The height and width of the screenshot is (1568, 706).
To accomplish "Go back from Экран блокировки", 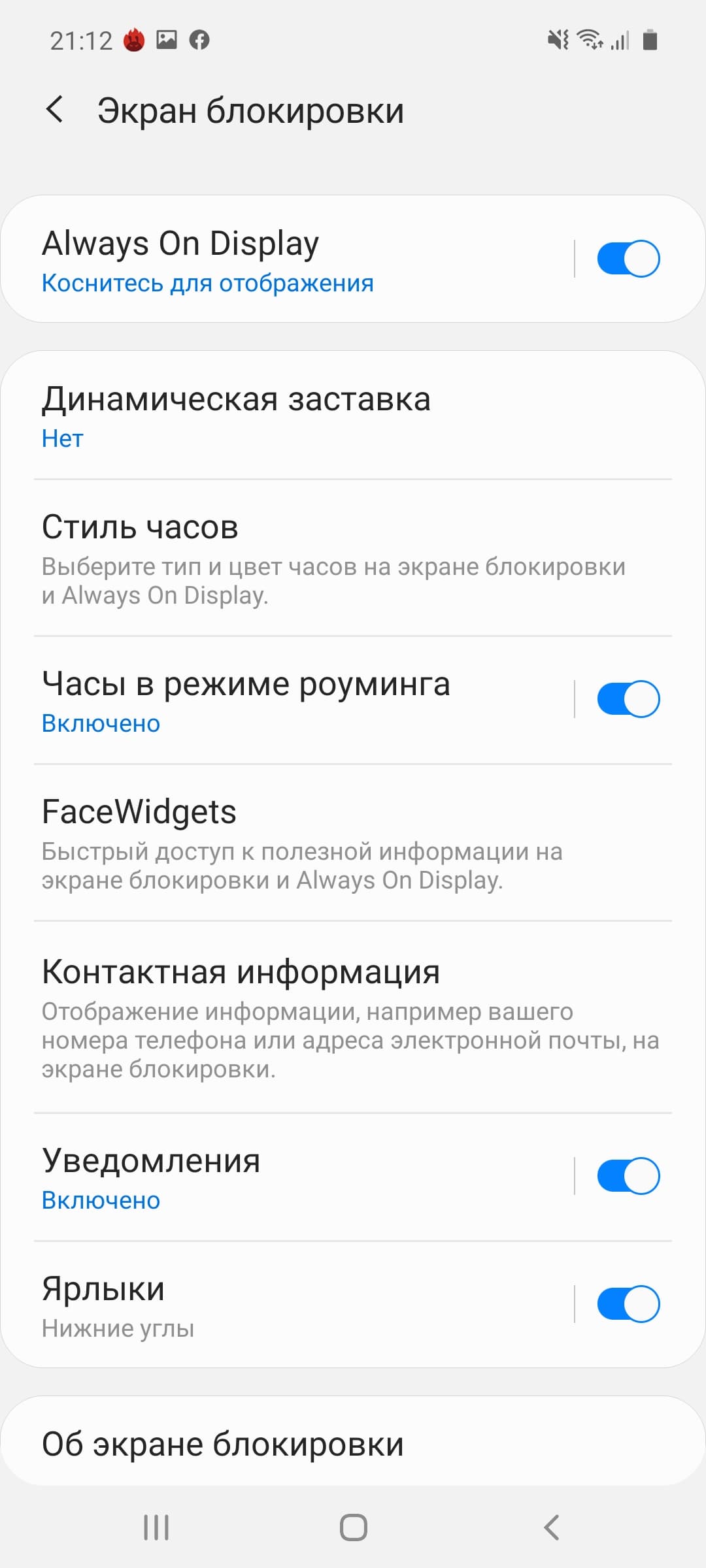I will [56, 109].
